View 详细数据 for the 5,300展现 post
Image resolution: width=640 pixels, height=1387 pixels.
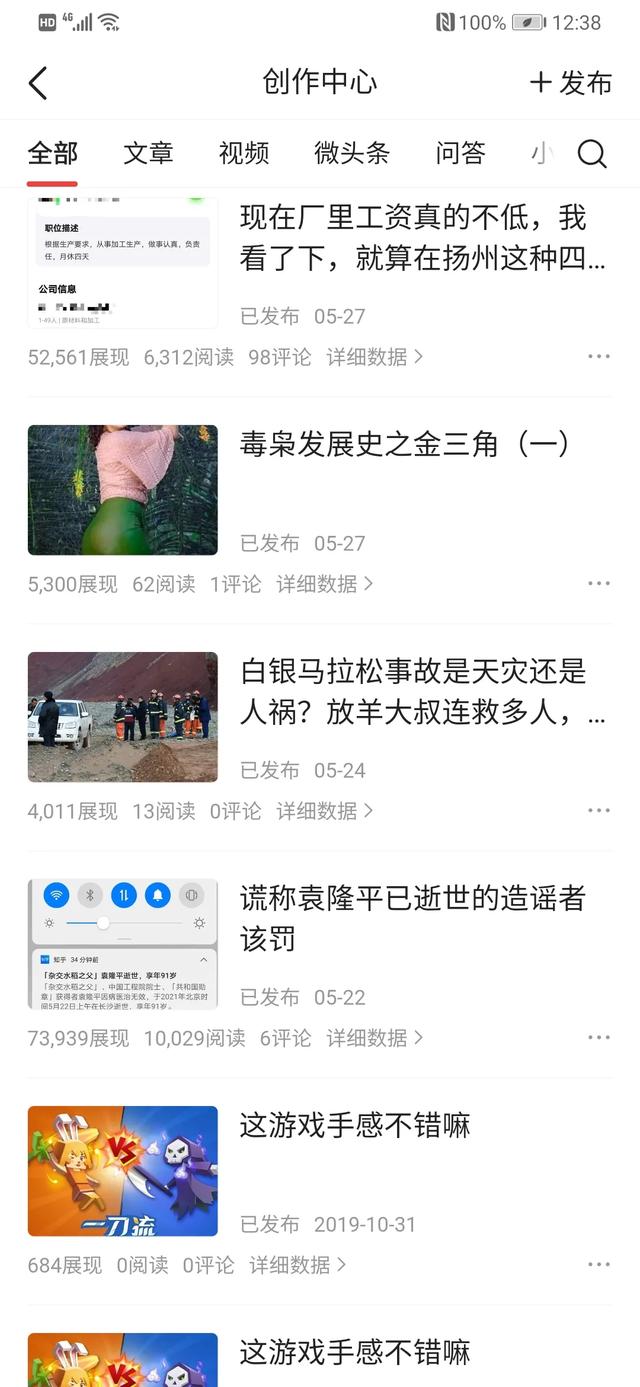tap(324, 584)
